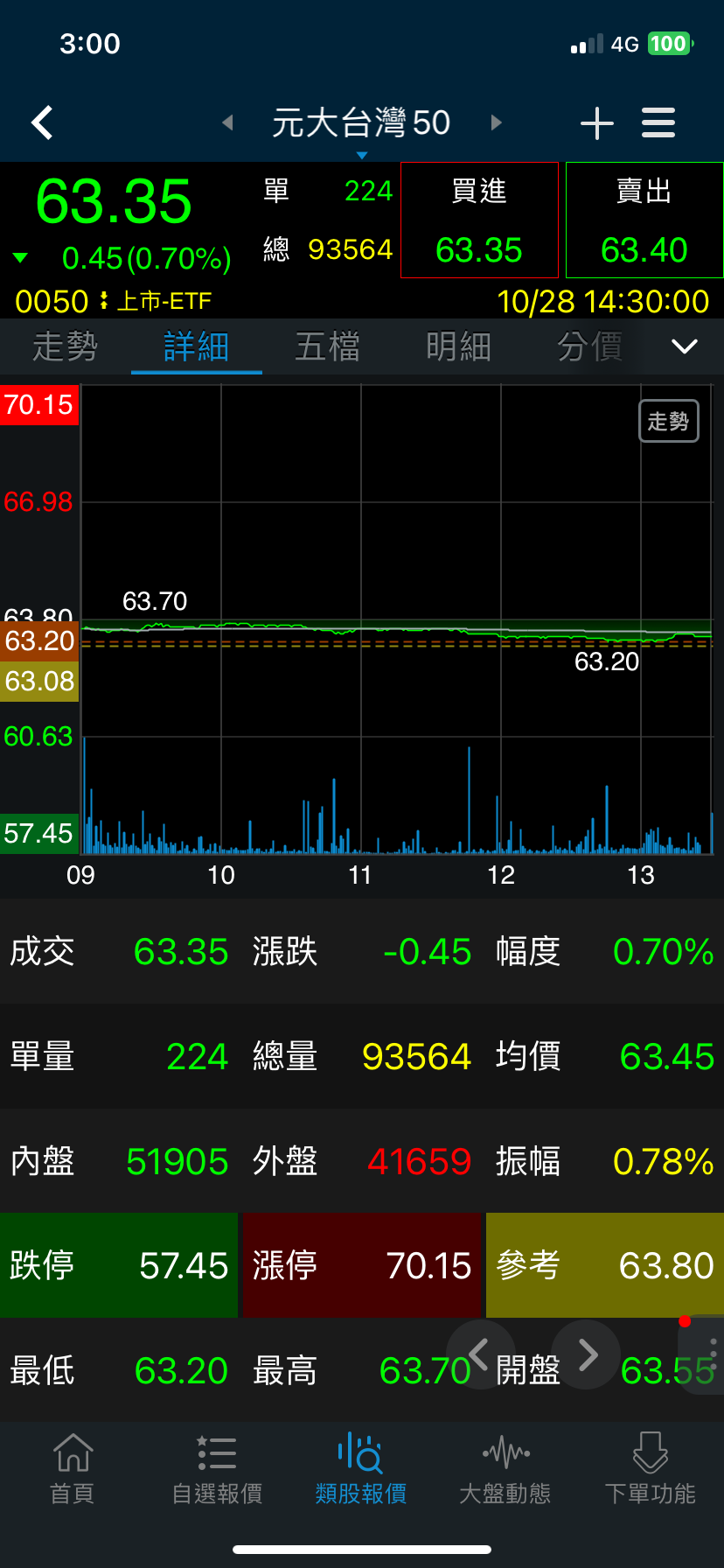This screenshot has height=1568, width=724.
Task: Switch to the 分價 tab
Action: pyautogui.click(x=590, y=347)
